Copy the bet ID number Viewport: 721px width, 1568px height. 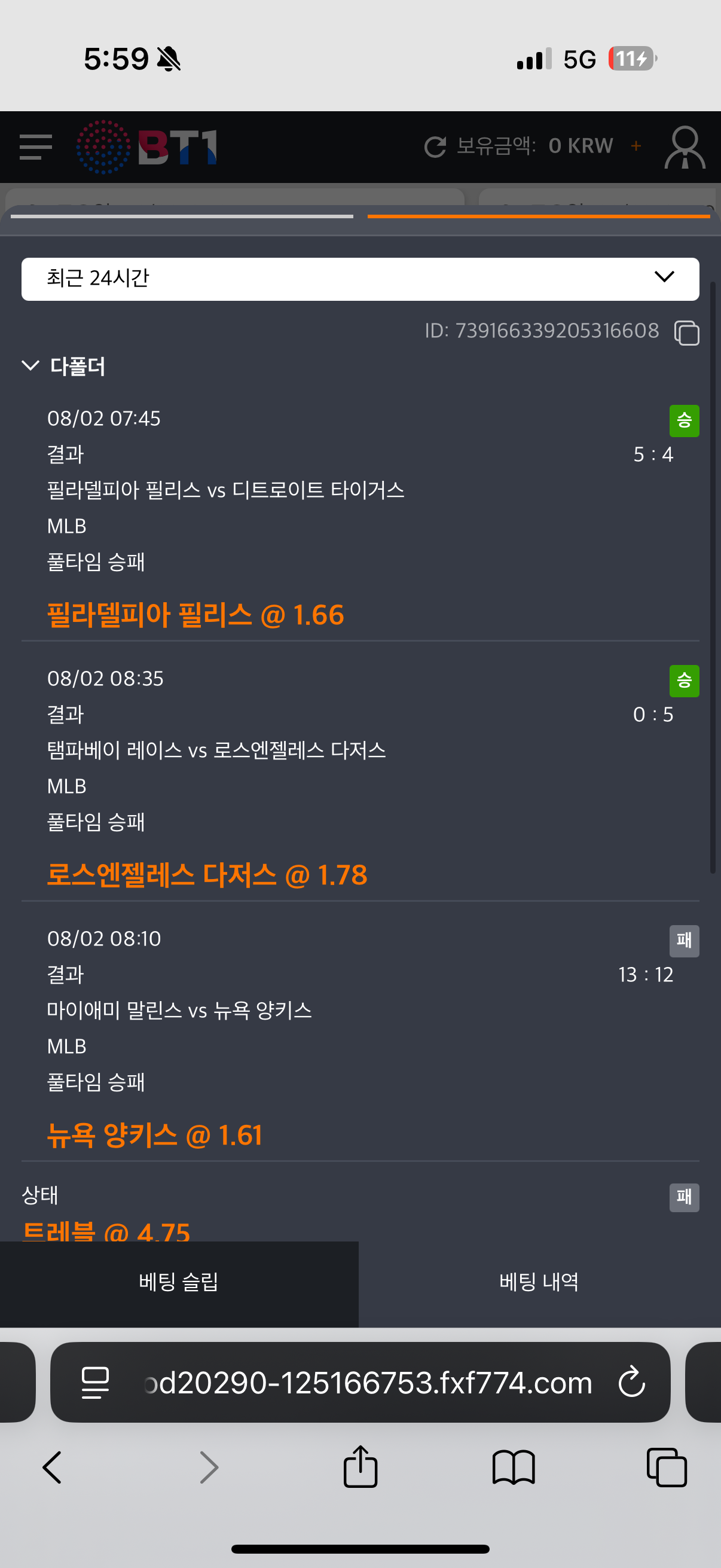tap(686, 333)
